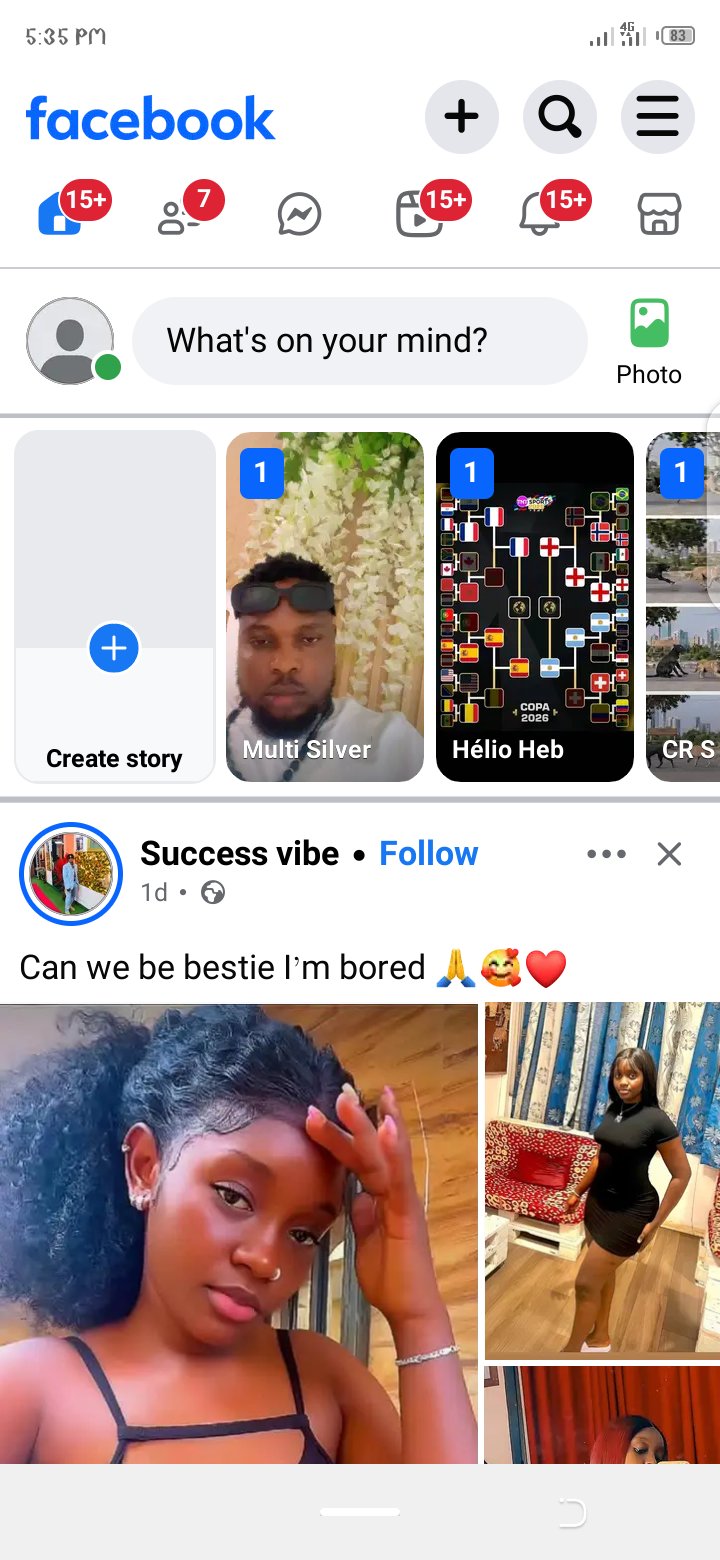The image size is (720, 1560).
Task: Open the large selfie photo in post
Action: click(x=238, y=1233)
